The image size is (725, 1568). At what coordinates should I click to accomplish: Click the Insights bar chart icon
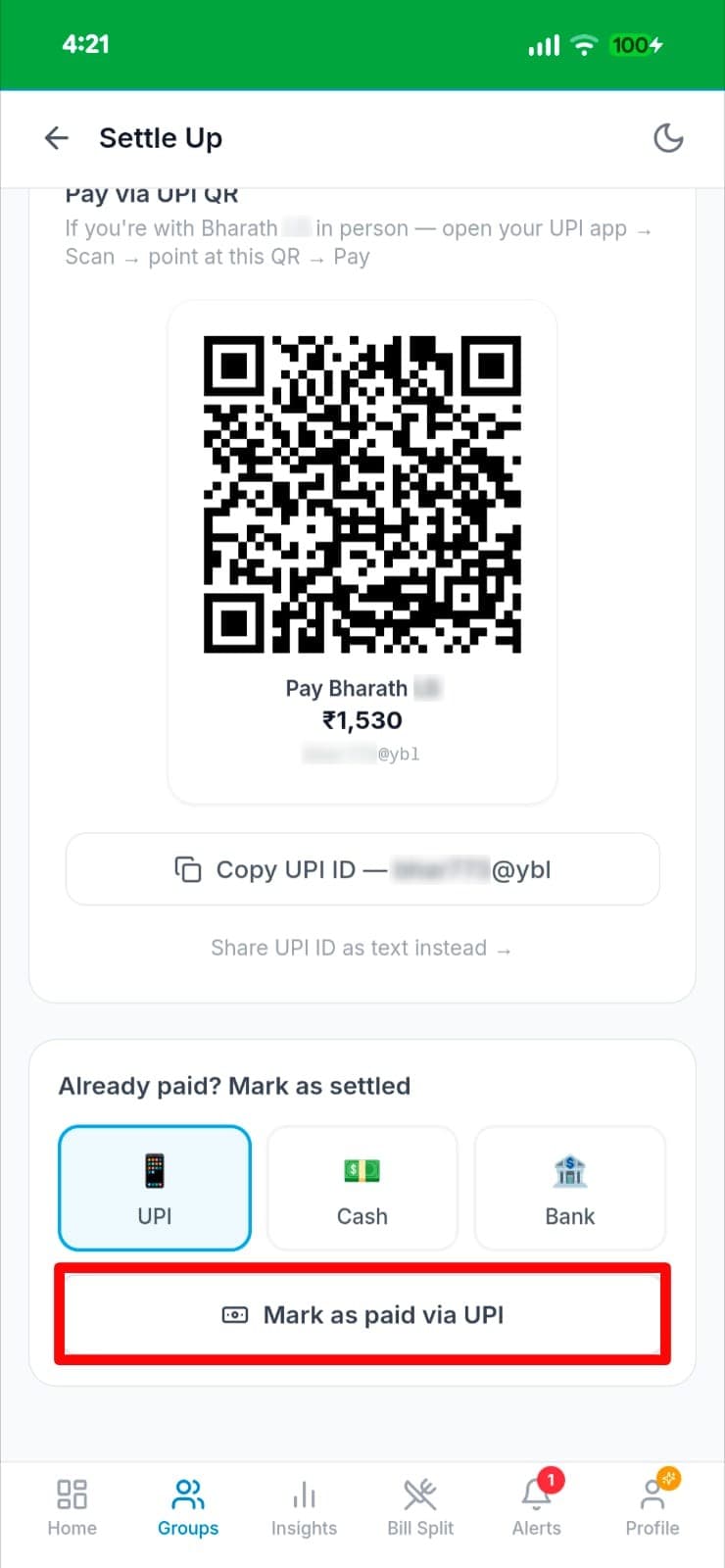point(304,1494)
